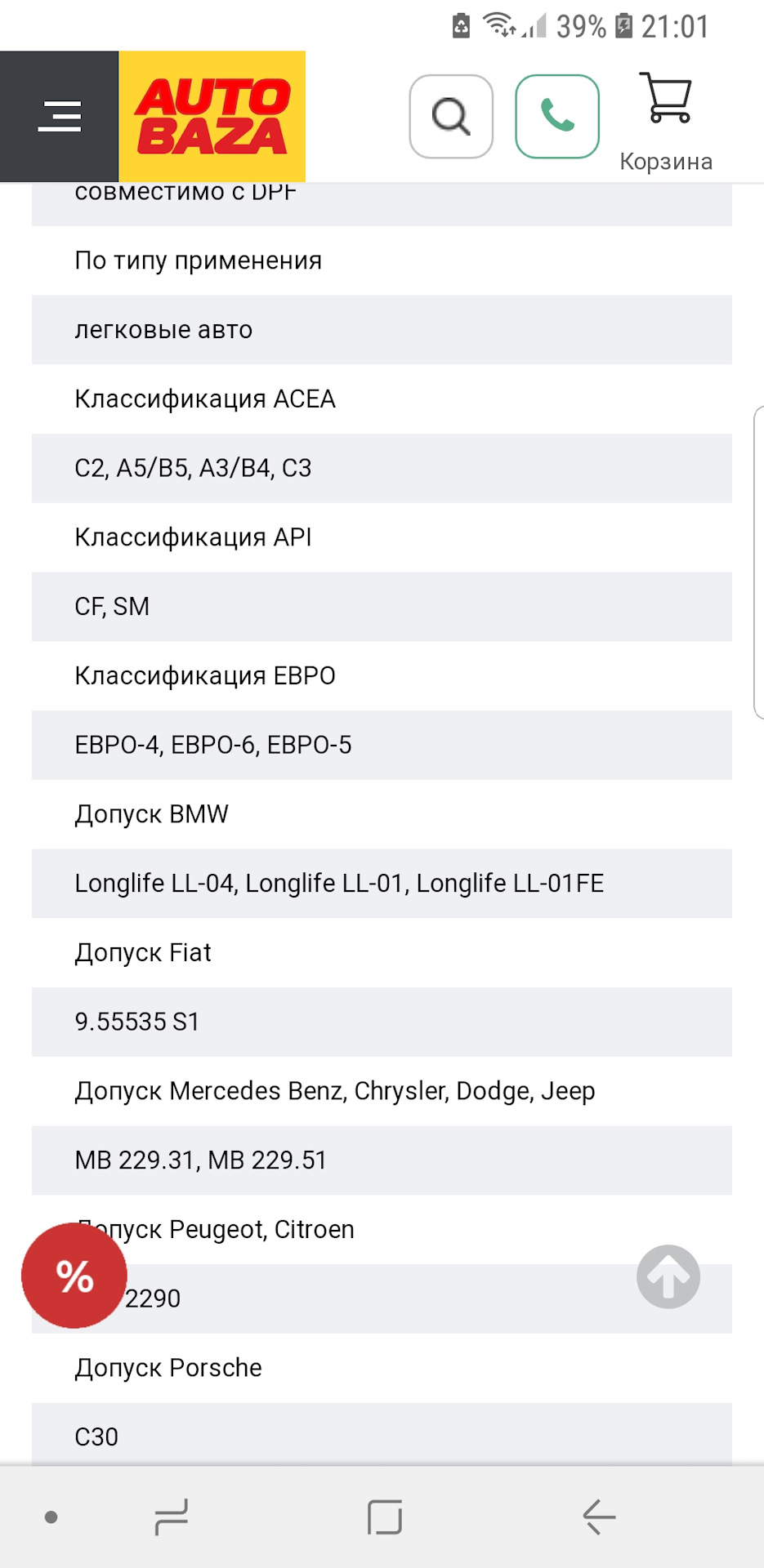
Task: Open the red percent discount button
Action: point(74,1275)
